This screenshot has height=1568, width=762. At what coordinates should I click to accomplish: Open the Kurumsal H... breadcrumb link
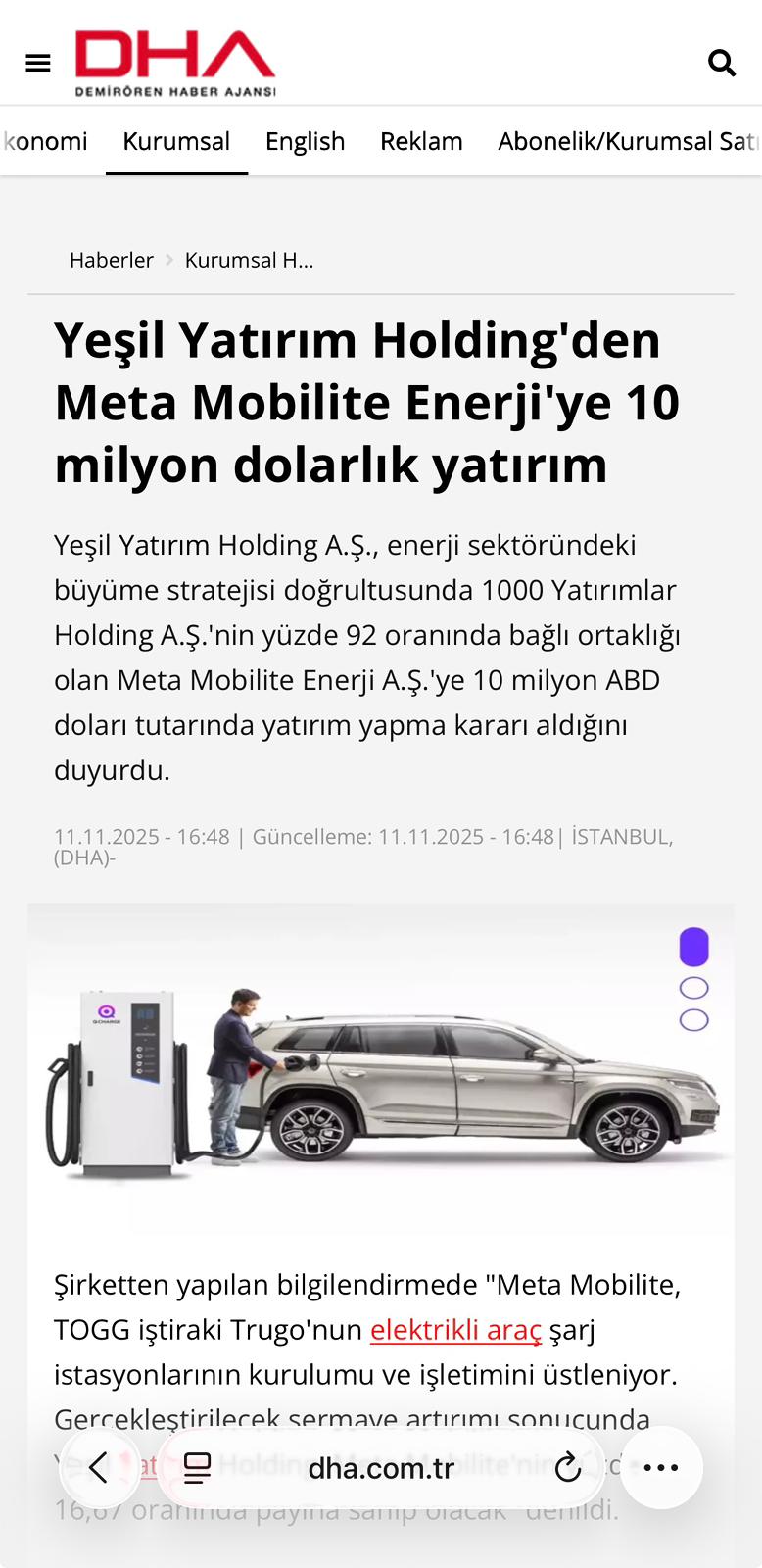(249, 260)
